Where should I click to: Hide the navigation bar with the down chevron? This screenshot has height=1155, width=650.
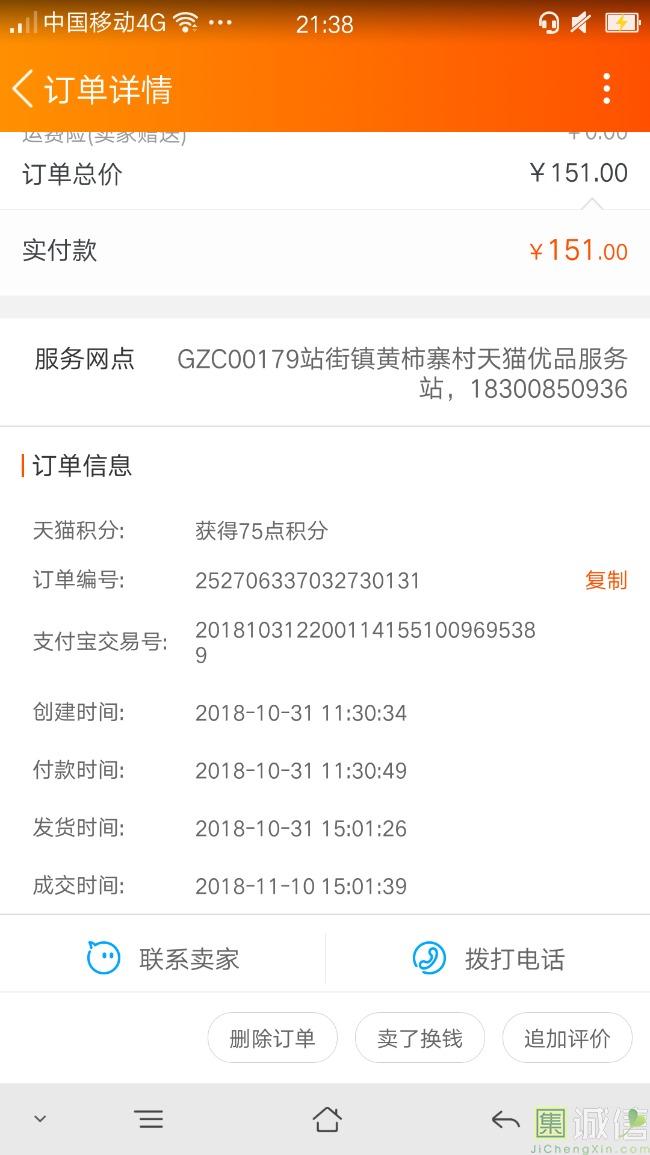40,1119
